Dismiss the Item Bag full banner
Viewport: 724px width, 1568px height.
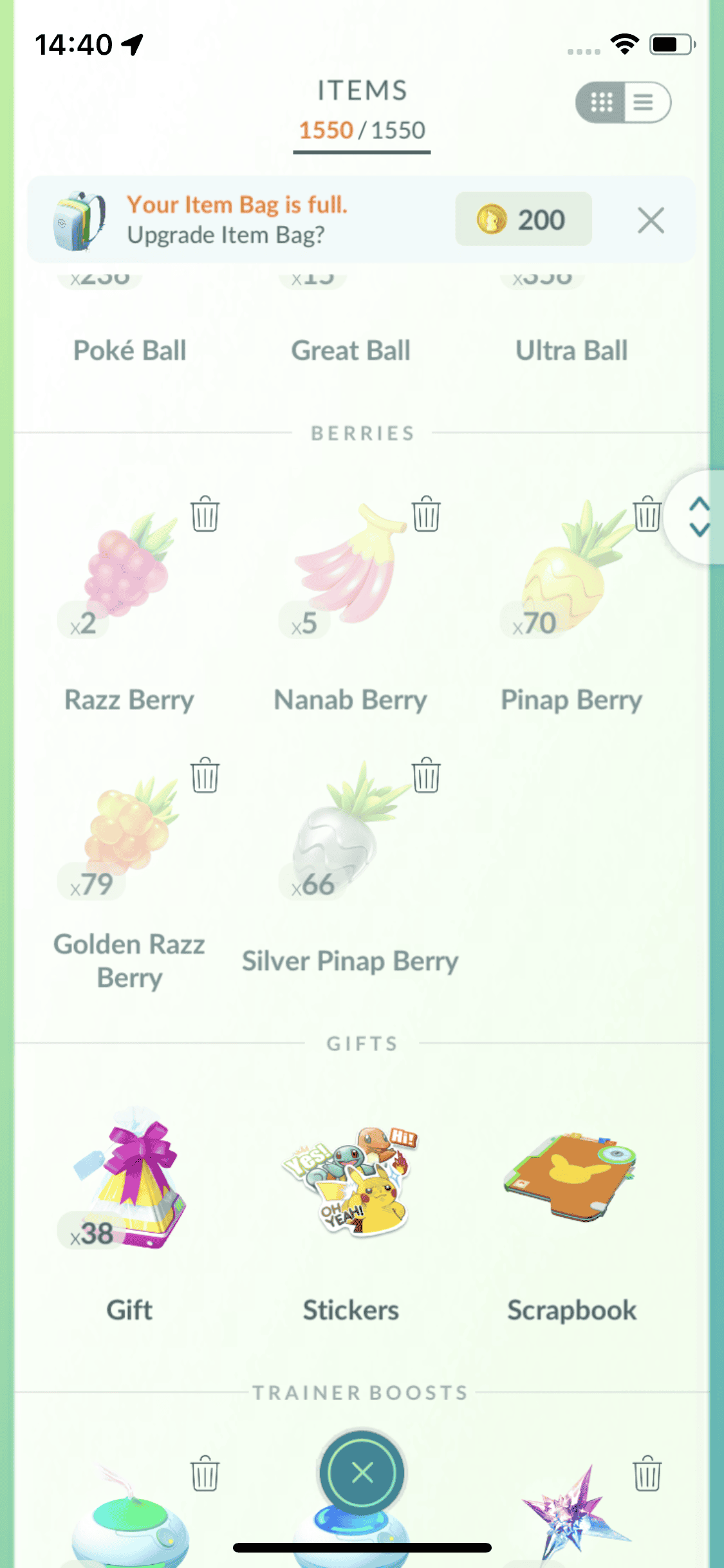point(651,221)
